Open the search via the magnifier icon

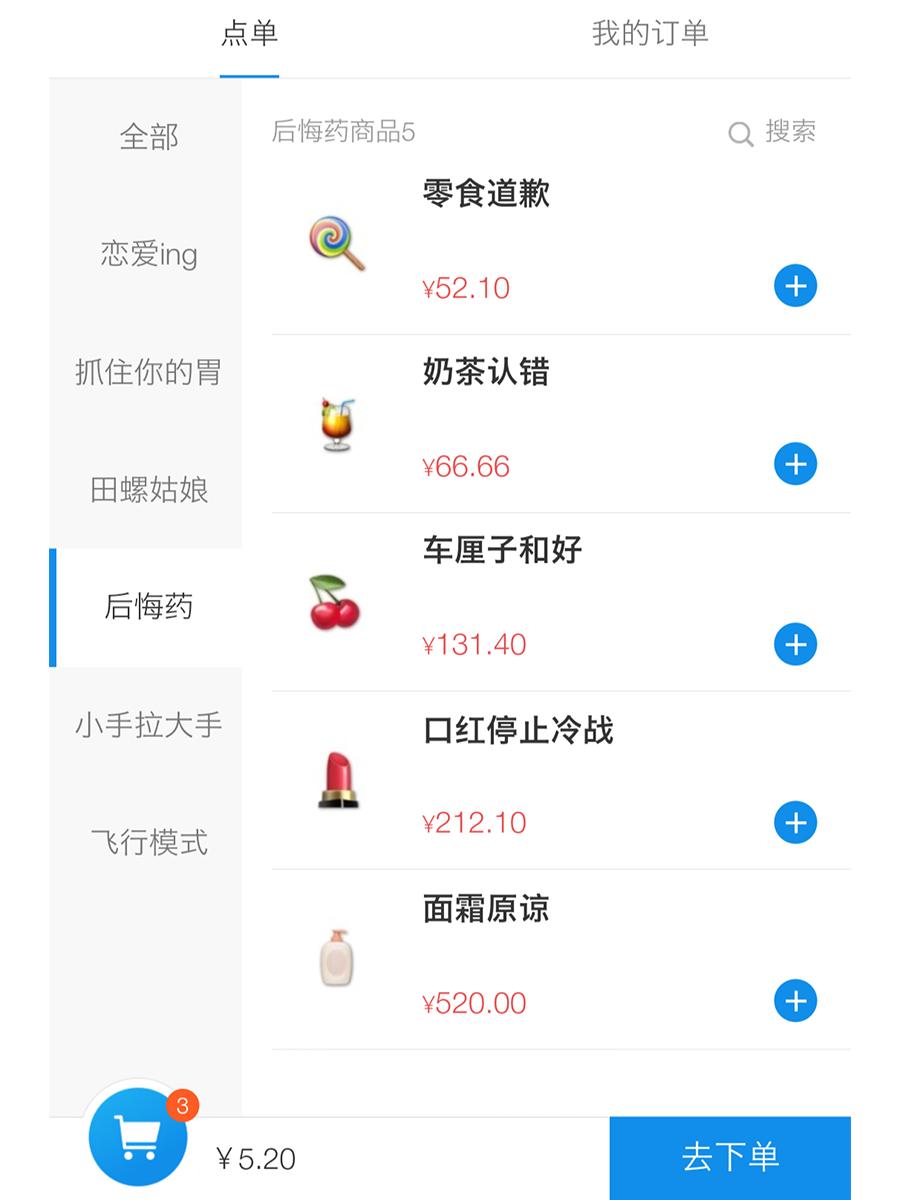[x=740, y=133]
